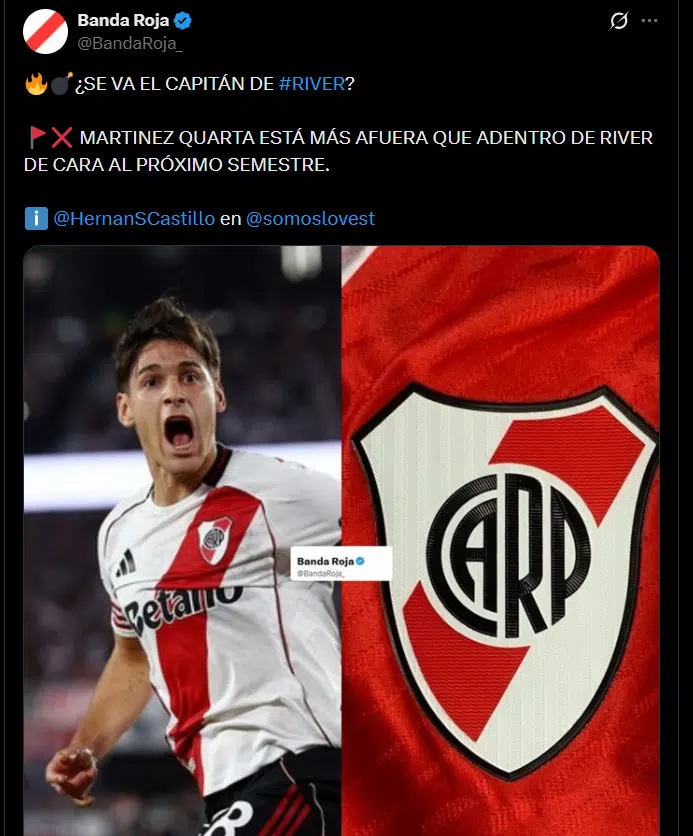Viewport: 693px width, 836px height.
Task: Open the @HernanSCastillo mention
Action: [x=134, y=219]
